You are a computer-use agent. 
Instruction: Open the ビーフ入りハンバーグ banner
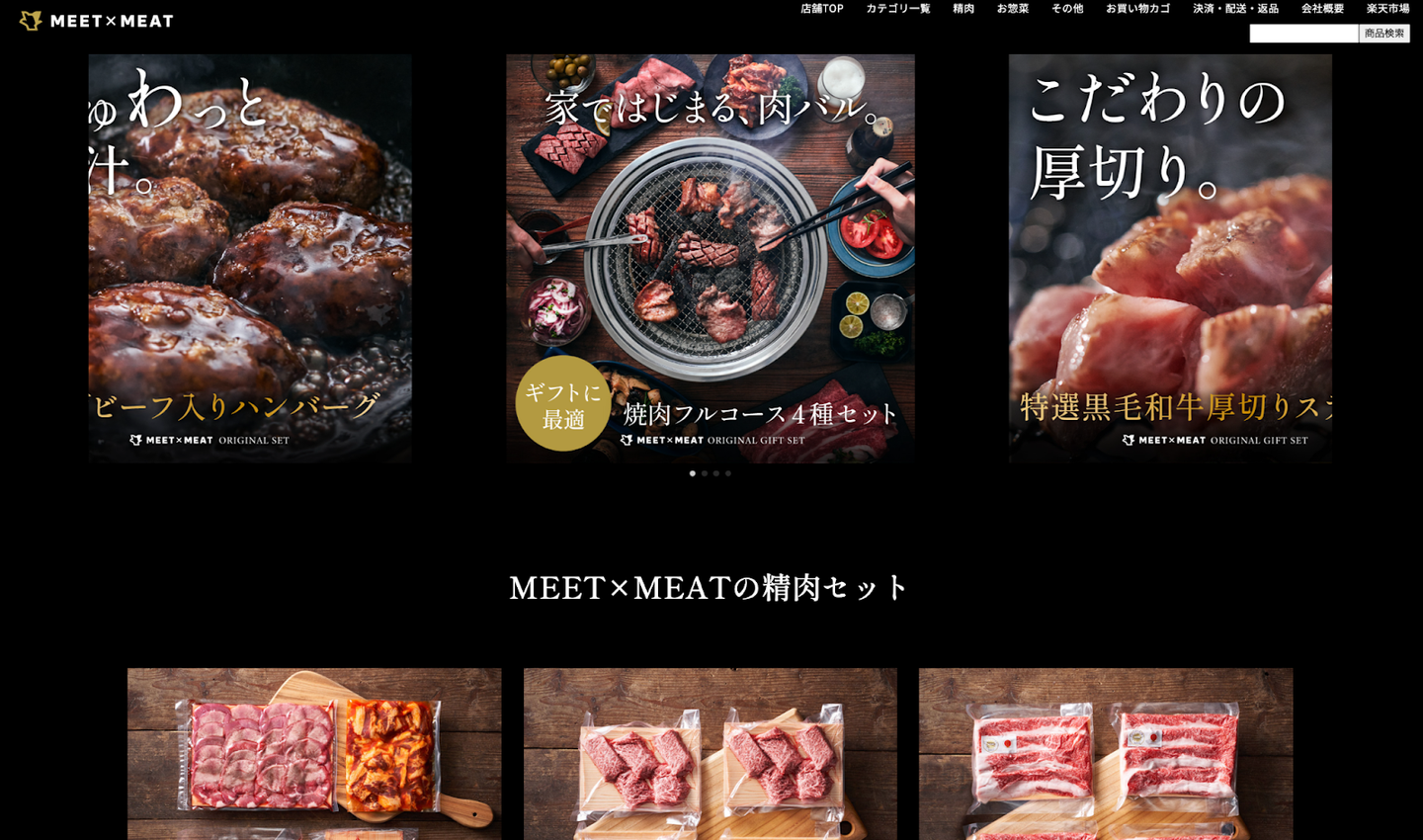[250, 258]
